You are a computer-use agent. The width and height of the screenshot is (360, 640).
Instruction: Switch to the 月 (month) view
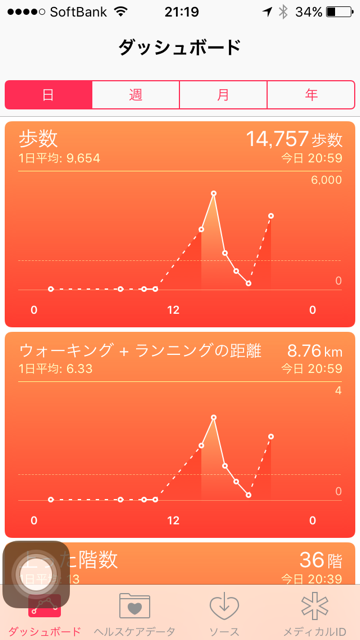coord(223,95)
